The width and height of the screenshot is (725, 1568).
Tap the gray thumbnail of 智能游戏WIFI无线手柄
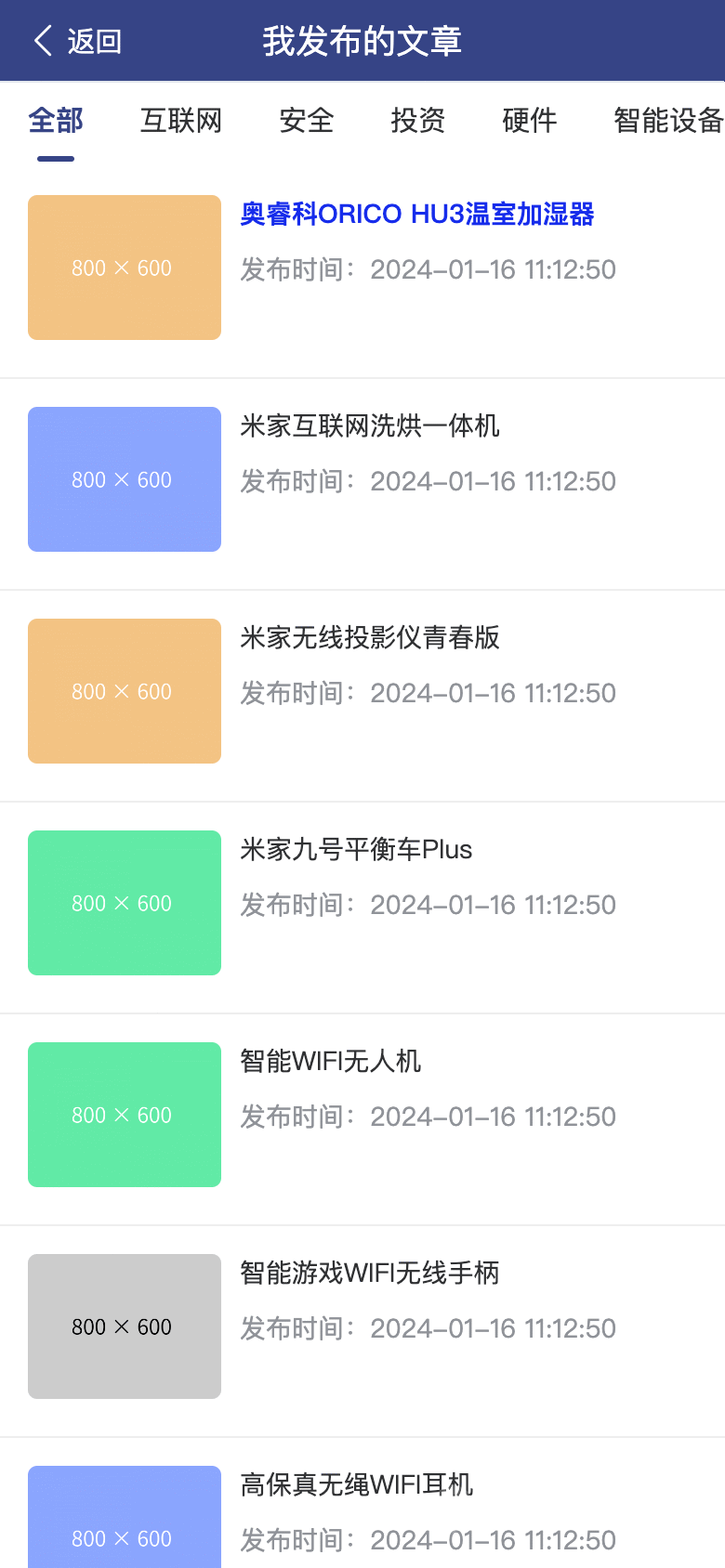coord(125,1326)
